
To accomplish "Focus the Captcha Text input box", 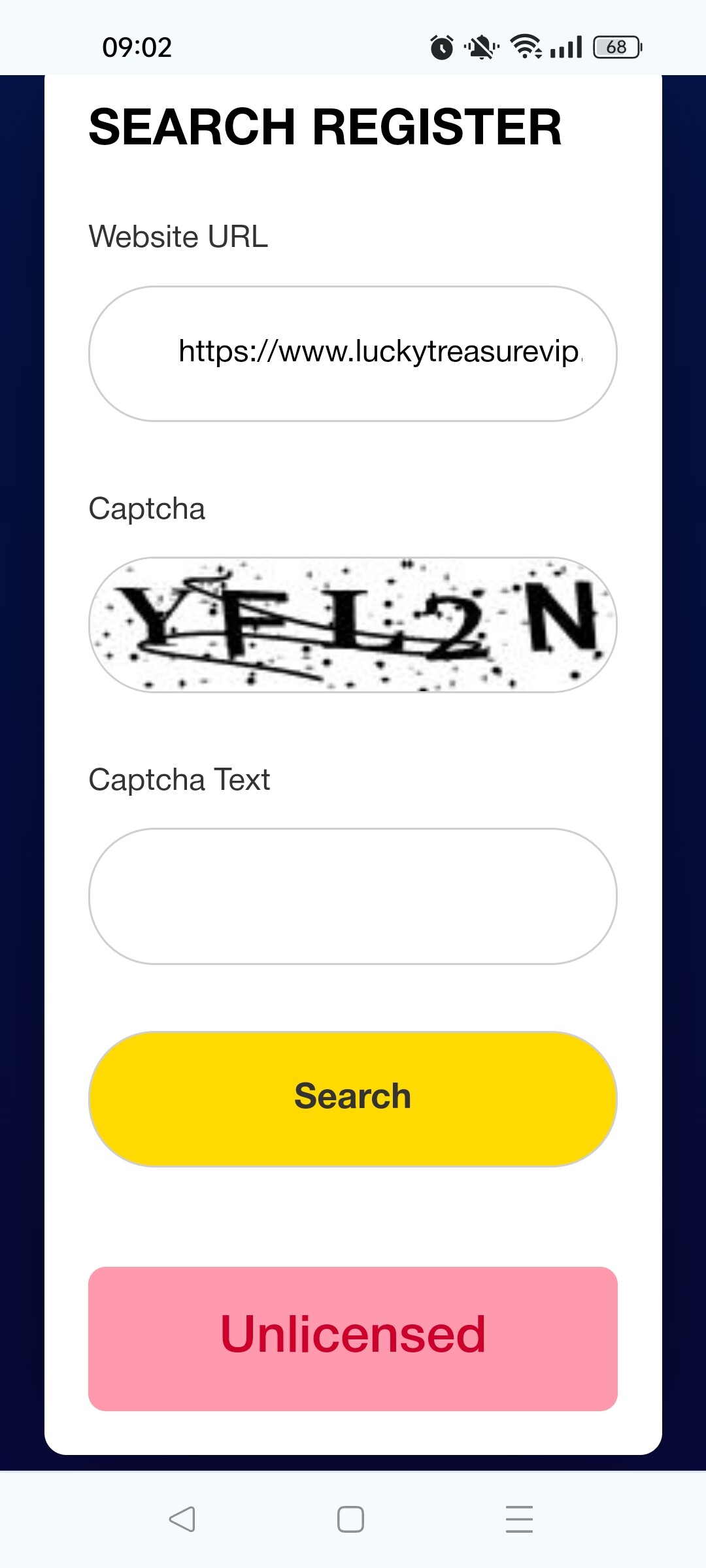I will click(x=353, y=896).
